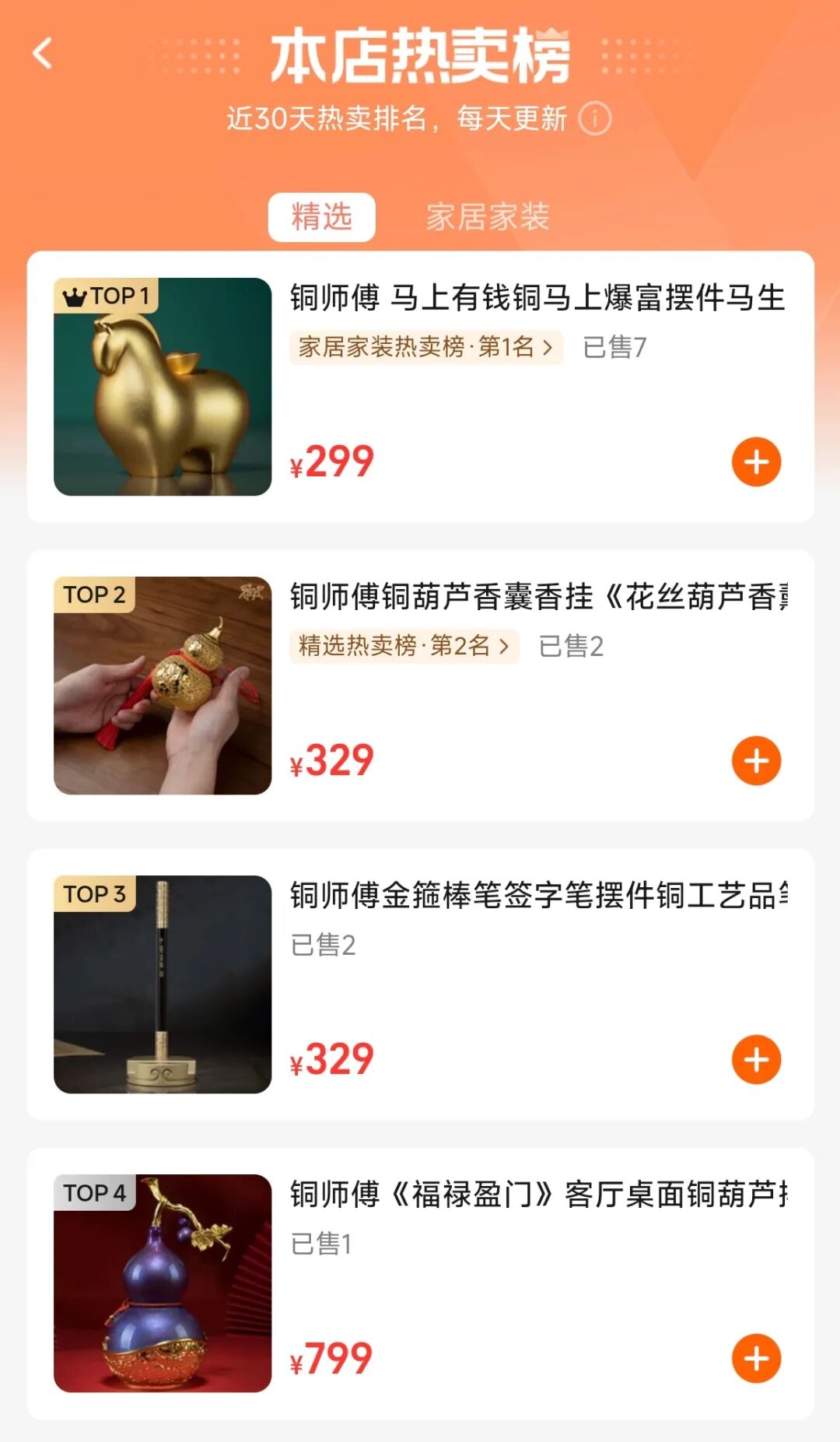Add the ¥799 福禄盈门 gourd to cart
This screenshot has width=840, height=1442.
(x=756, y=1359)
